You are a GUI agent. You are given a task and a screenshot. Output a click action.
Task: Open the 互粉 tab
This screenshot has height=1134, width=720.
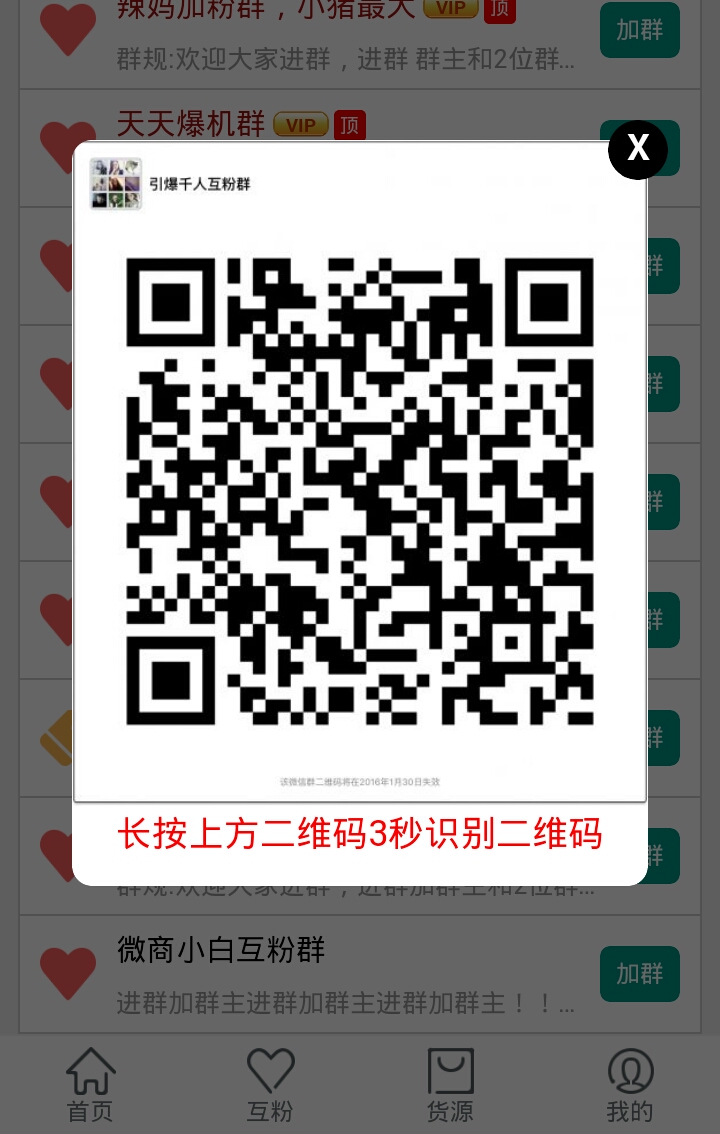[x=270, y=1084]
